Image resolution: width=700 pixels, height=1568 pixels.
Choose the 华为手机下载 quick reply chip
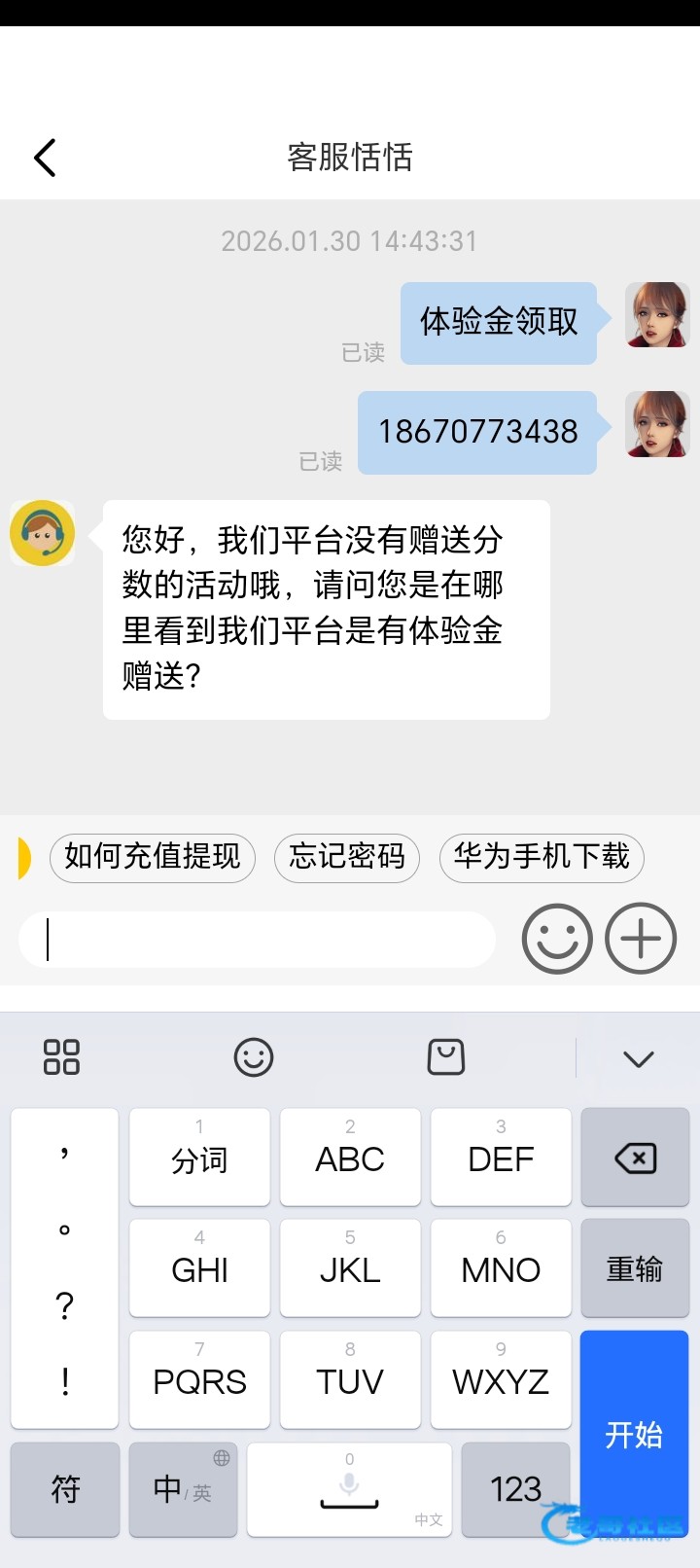tap(542, 857)
